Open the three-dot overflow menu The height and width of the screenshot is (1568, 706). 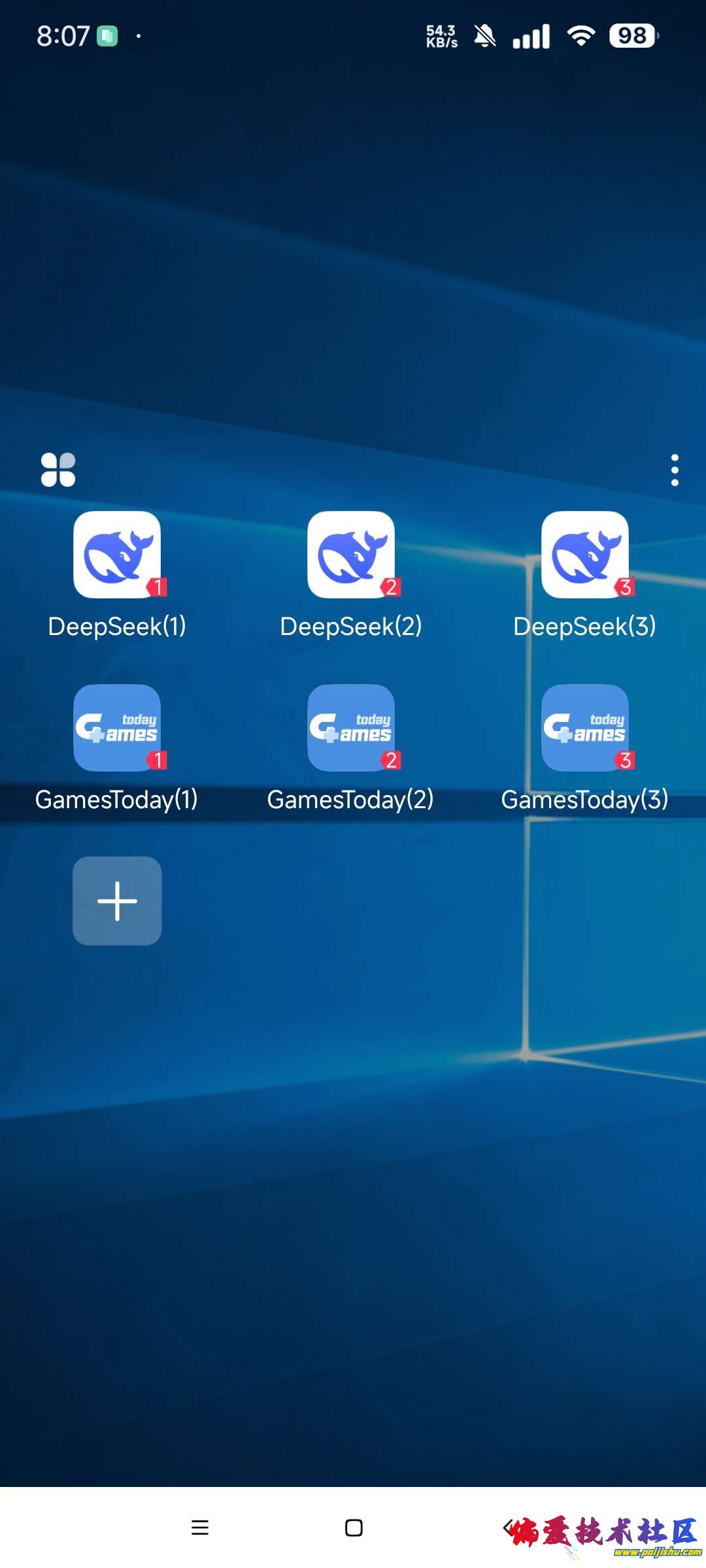675,470
